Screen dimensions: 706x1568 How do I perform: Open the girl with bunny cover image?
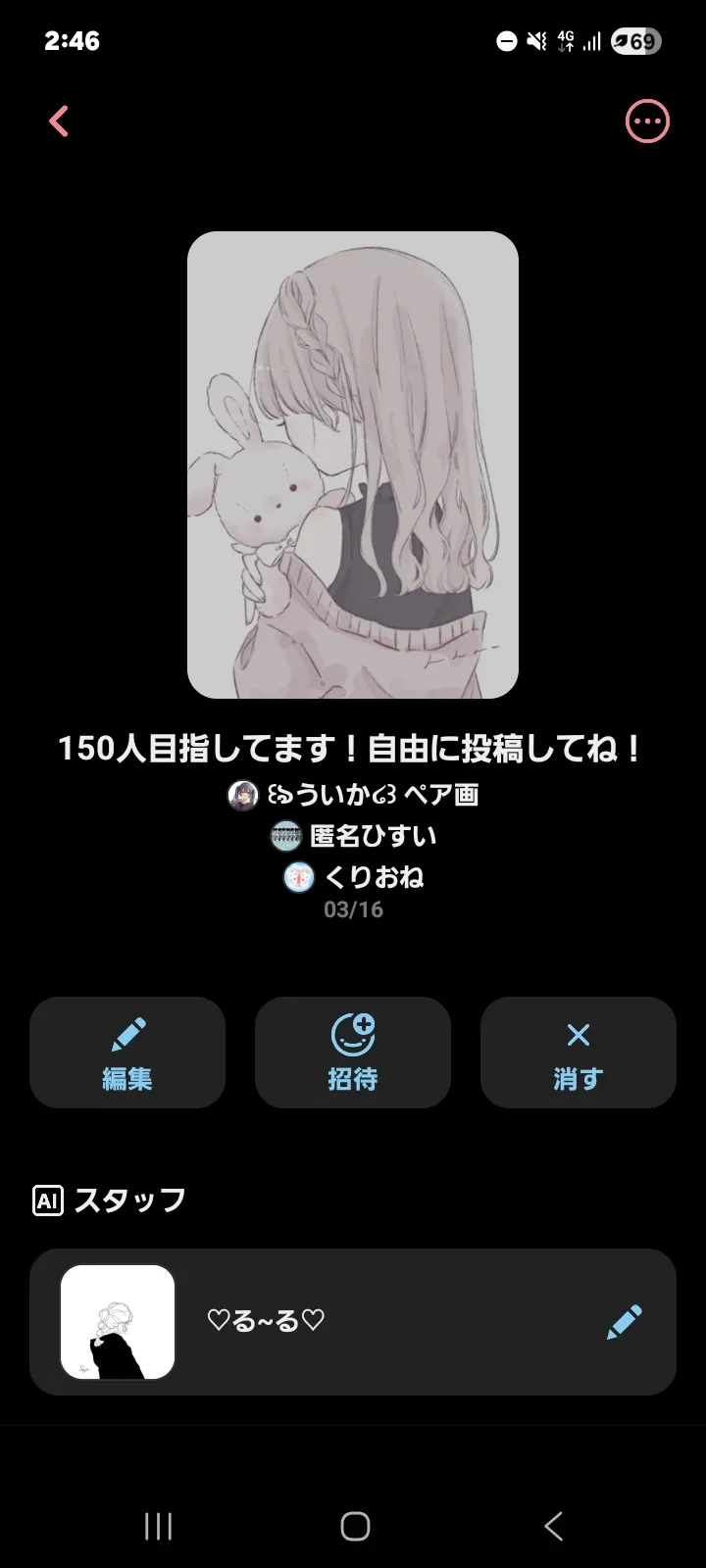[x=353, y=465]
